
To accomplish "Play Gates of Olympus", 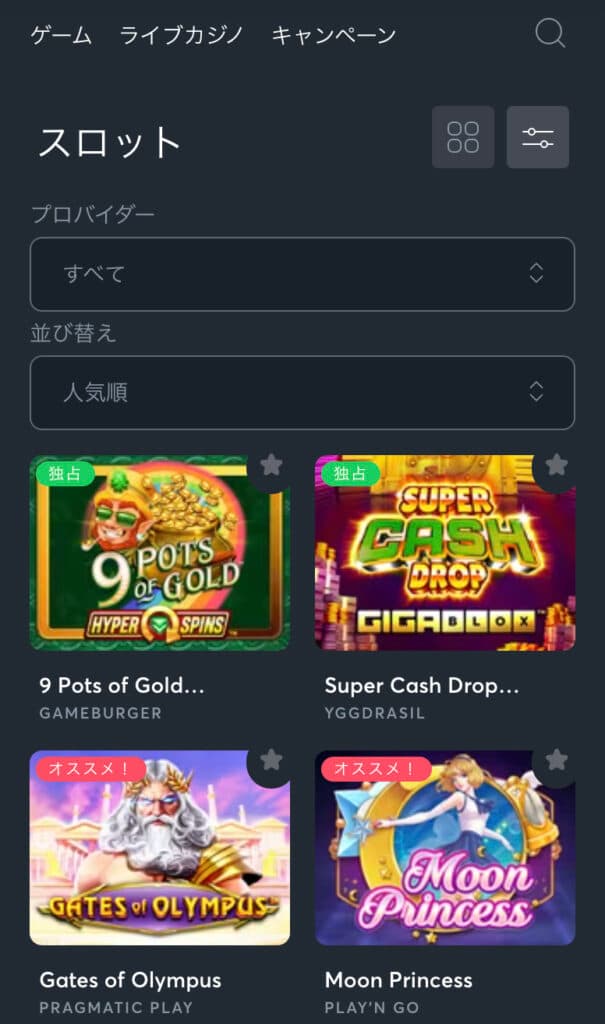I will (x=160, y=848).
